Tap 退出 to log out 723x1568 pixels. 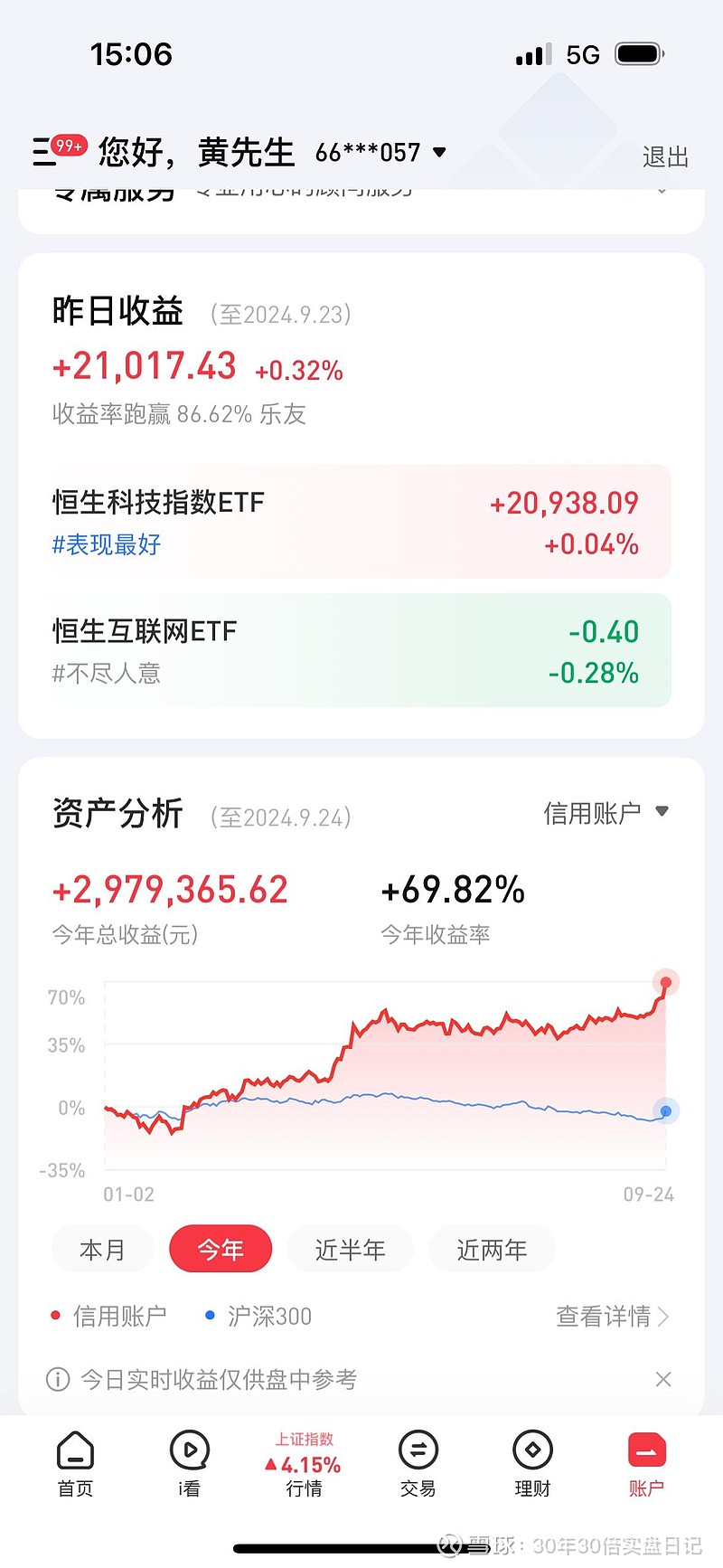(665, 157)
